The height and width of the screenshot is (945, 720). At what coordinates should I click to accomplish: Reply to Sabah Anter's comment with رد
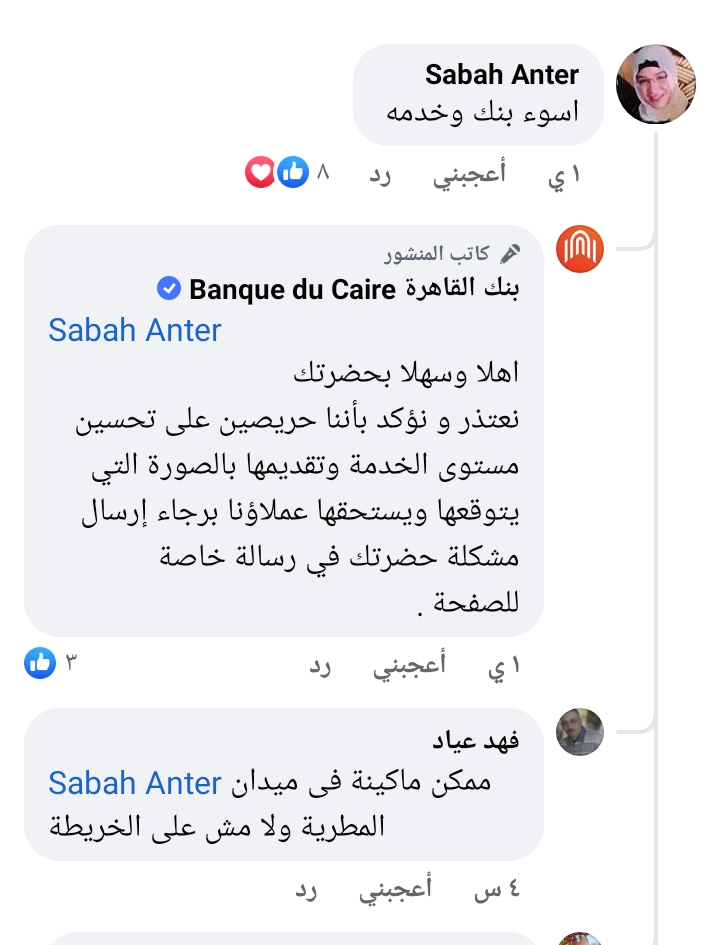[380, 176]
